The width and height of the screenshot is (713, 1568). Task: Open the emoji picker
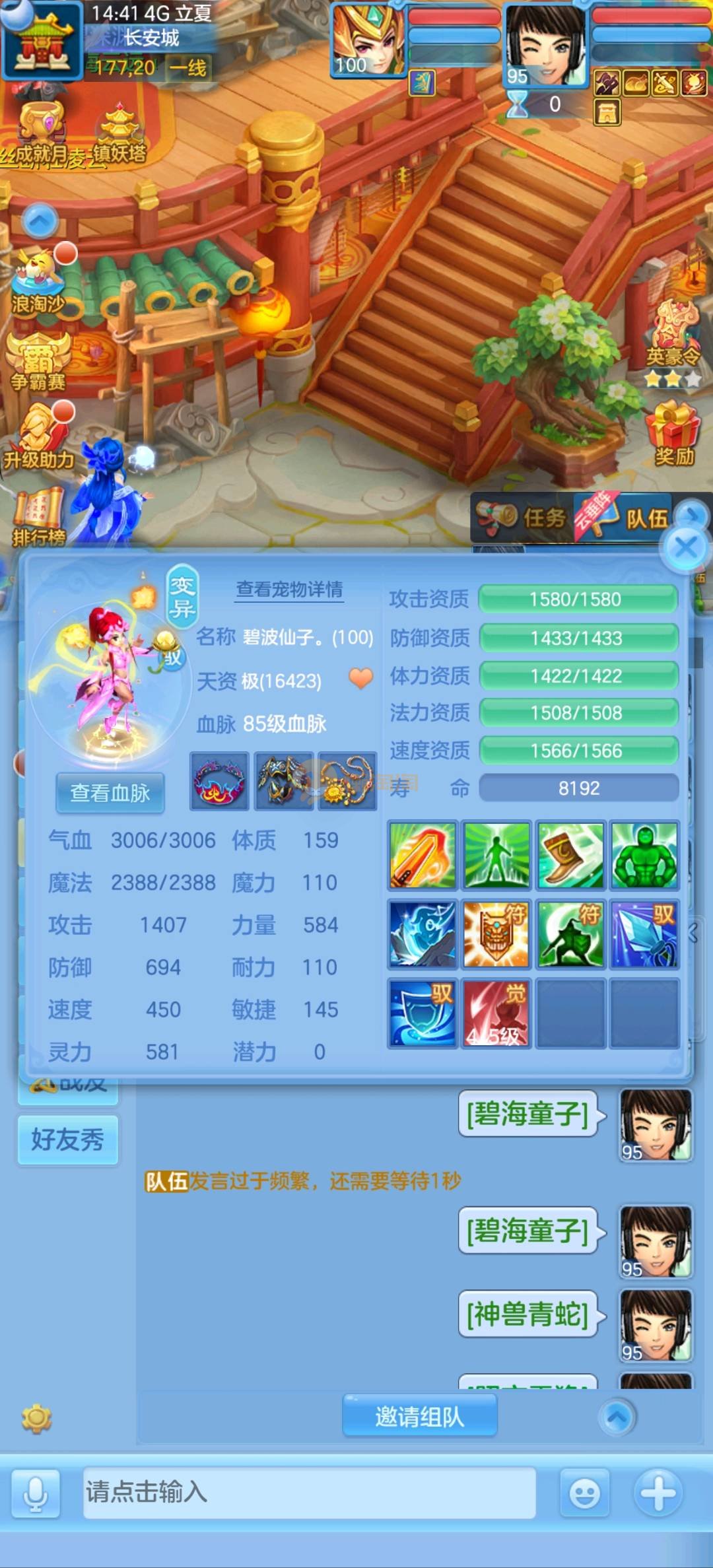[x=584, y=1493]
